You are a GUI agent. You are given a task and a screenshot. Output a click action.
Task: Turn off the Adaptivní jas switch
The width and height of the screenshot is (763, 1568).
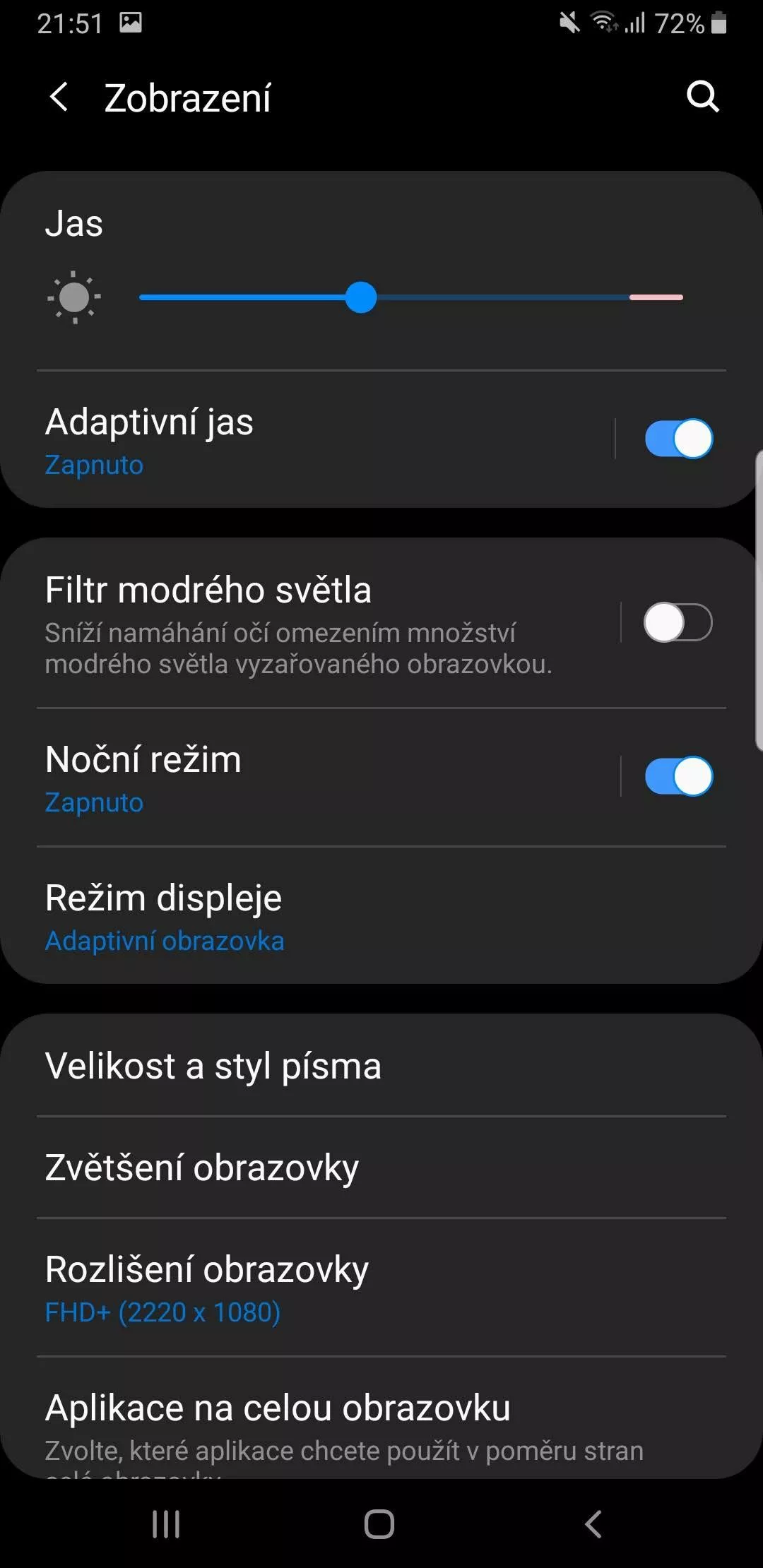coord(678,439)
